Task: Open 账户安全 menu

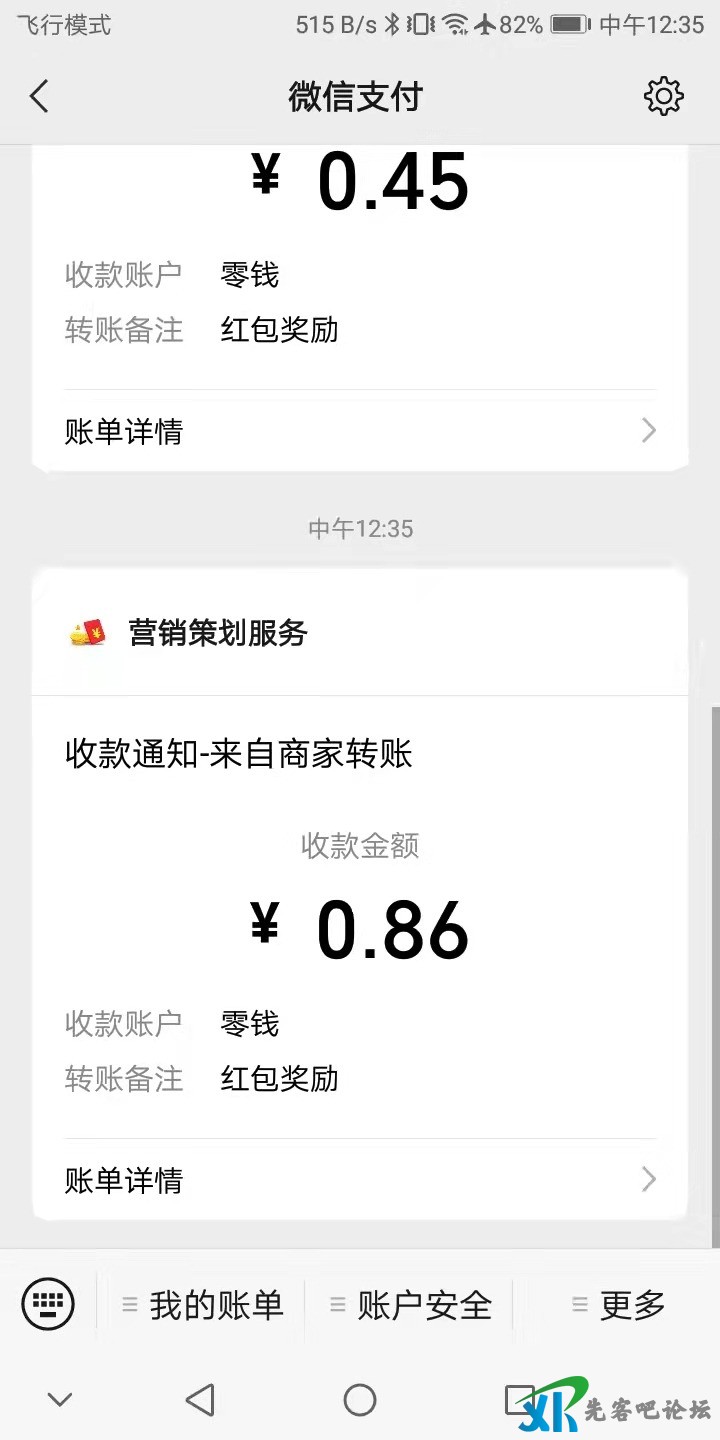Action: [411, 1305]
